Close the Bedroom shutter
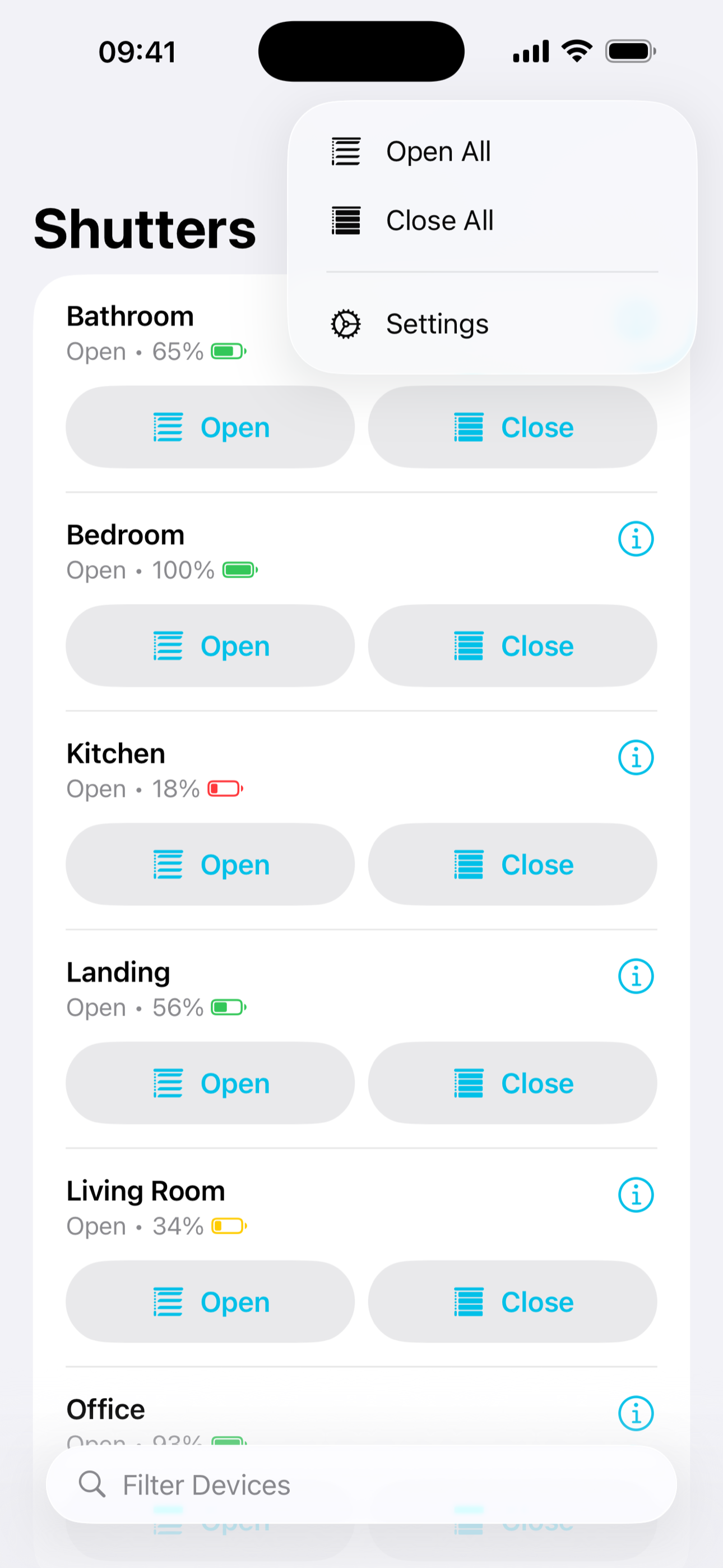The image size is (723, 1568). coord(512,646)
